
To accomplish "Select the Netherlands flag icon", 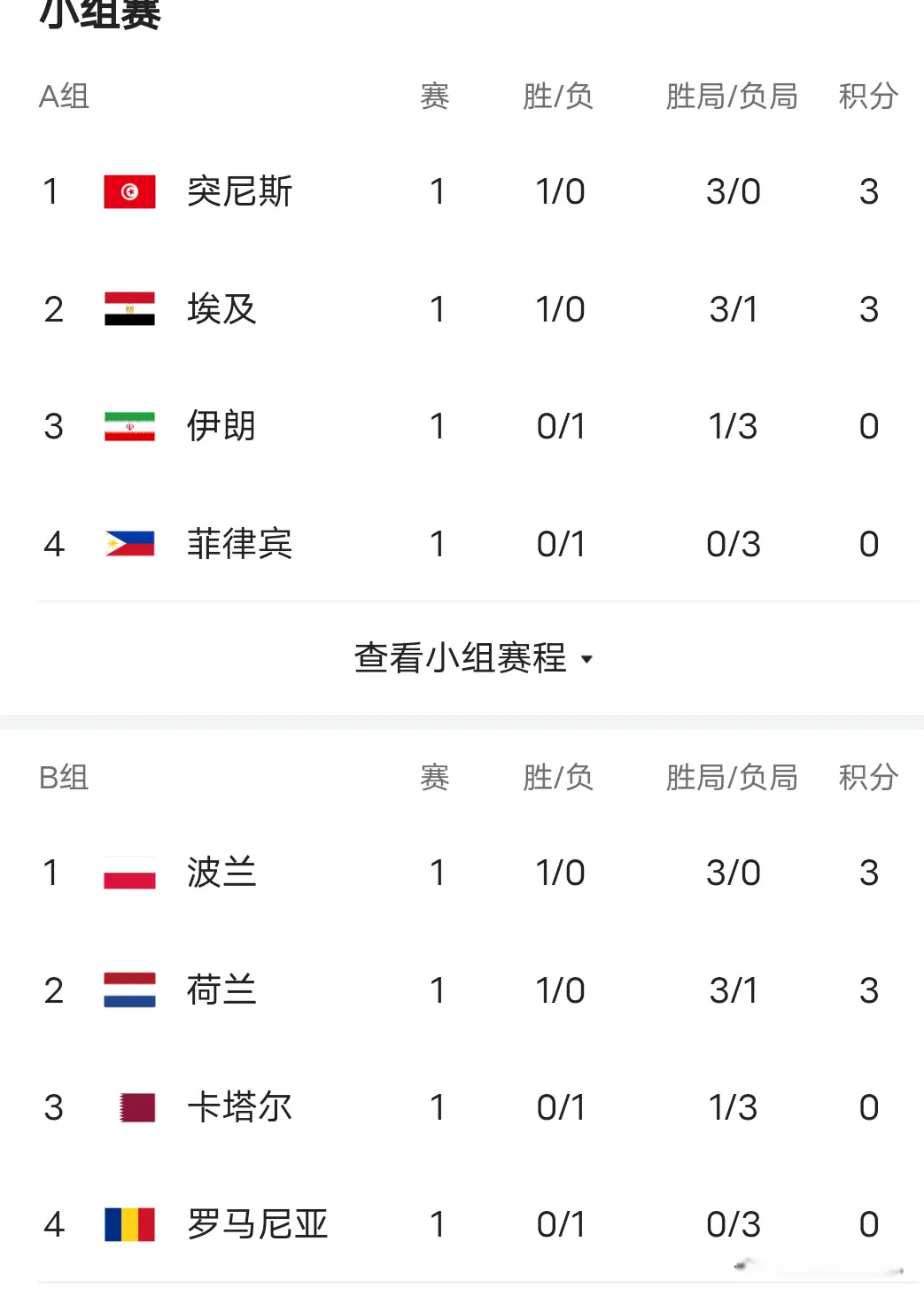I will [129, 989].
